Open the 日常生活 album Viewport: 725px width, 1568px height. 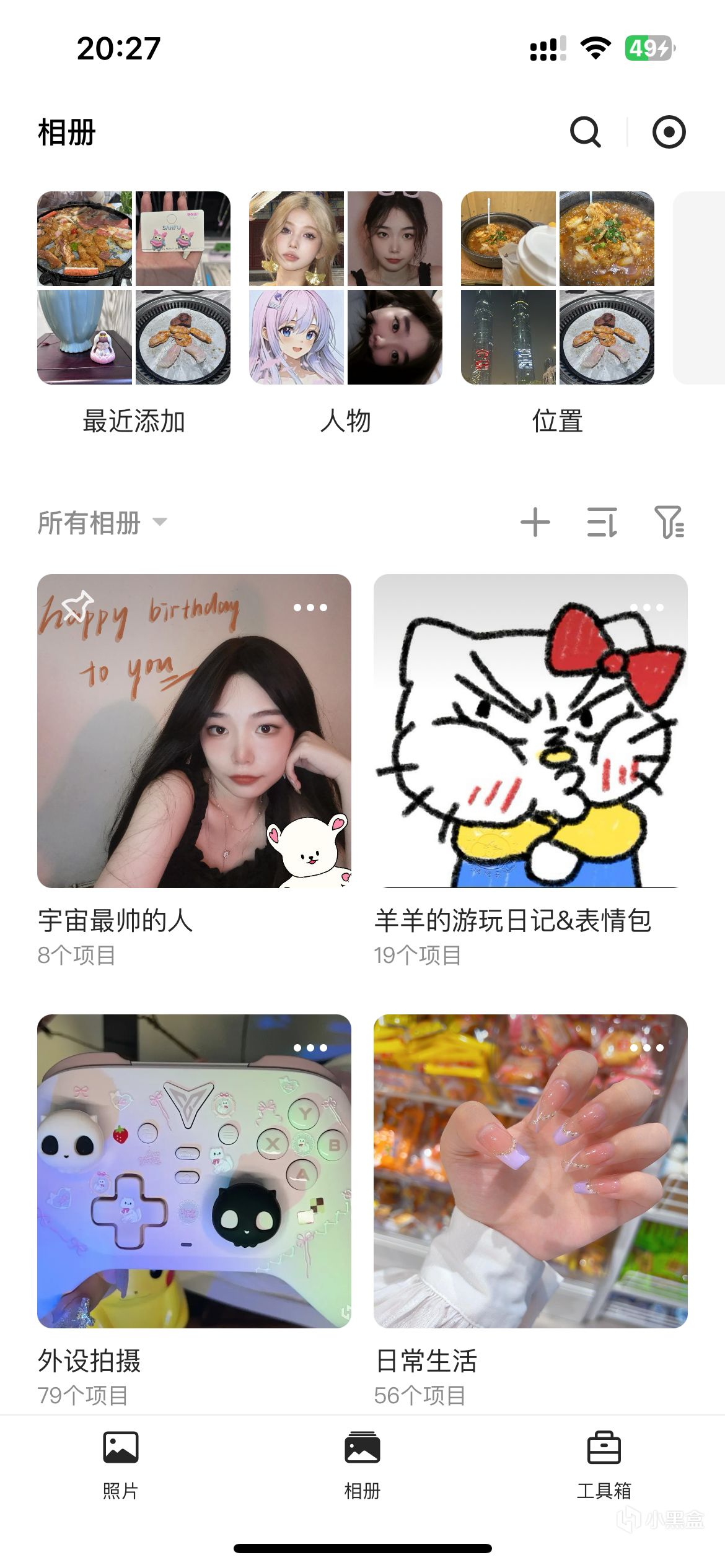(530, 1170)
